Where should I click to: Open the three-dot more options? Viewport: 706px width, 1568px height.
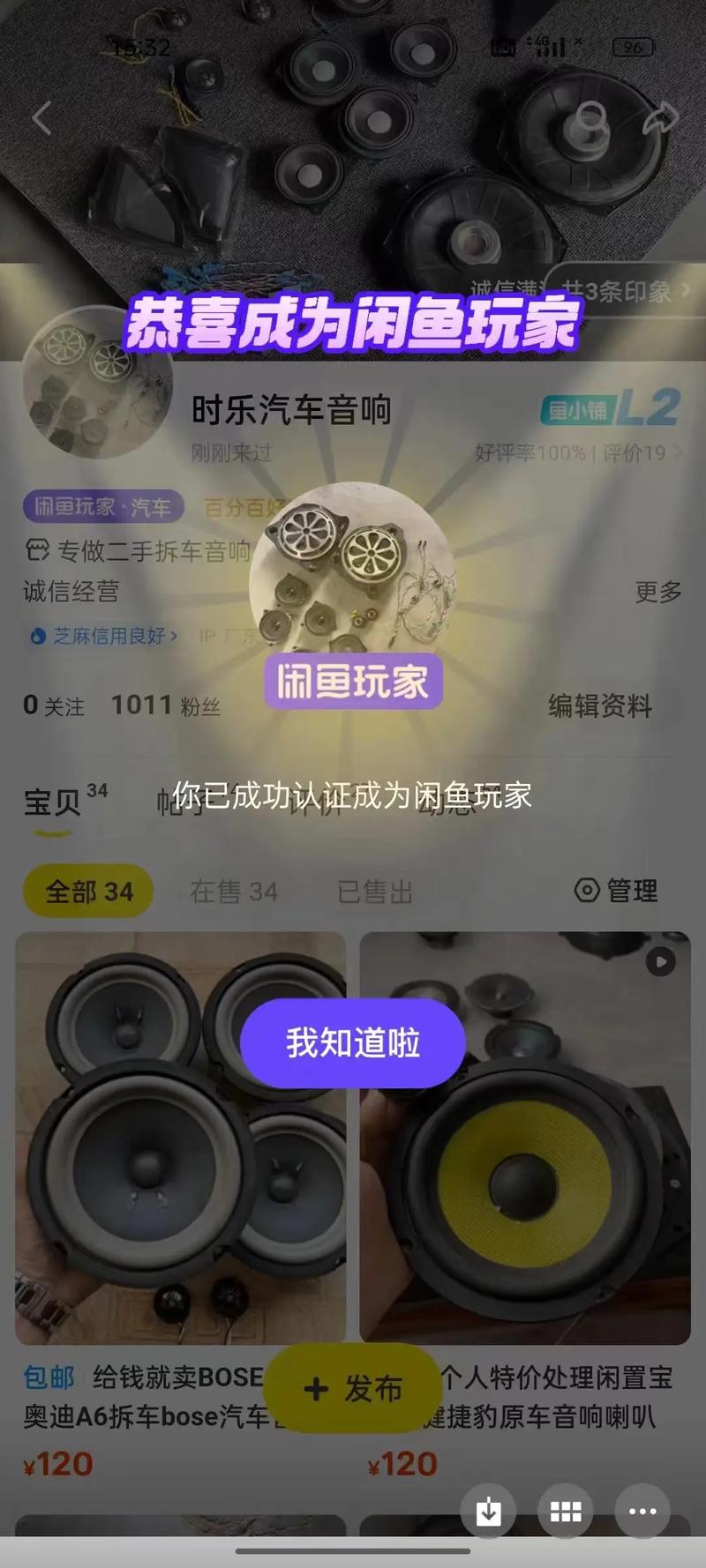click(642, 1512)
